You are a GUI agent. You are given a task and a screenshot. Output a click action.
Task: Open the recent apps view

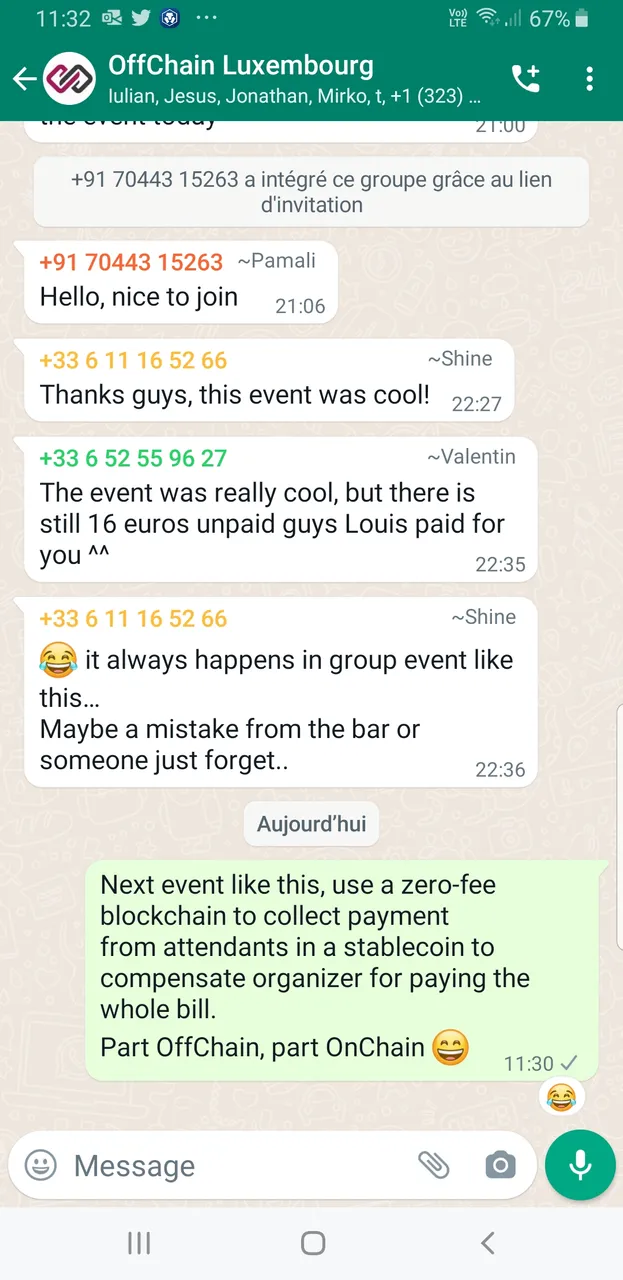(139, 1243)
